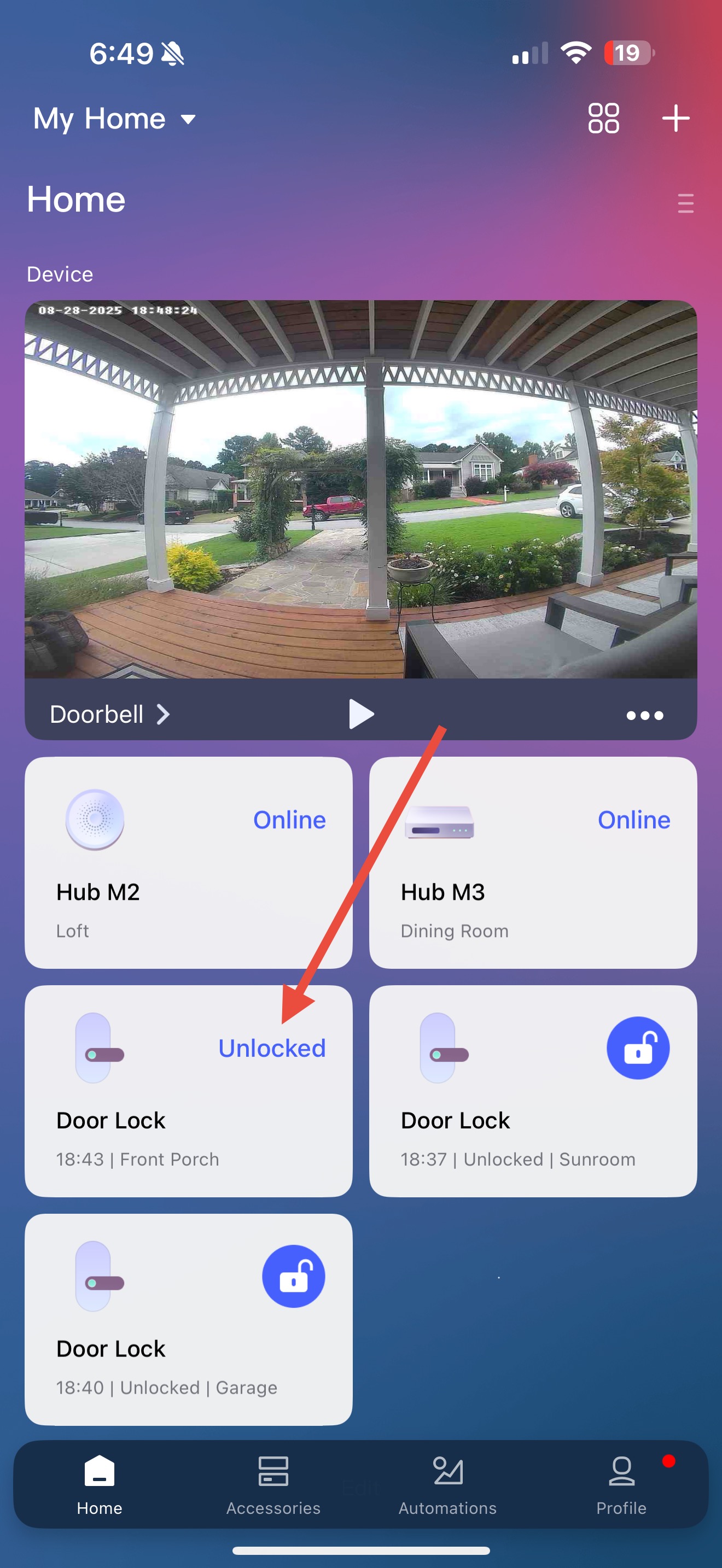722x1568 pixels.
Task: Select the Home tab
Action: pos(99,1484)
